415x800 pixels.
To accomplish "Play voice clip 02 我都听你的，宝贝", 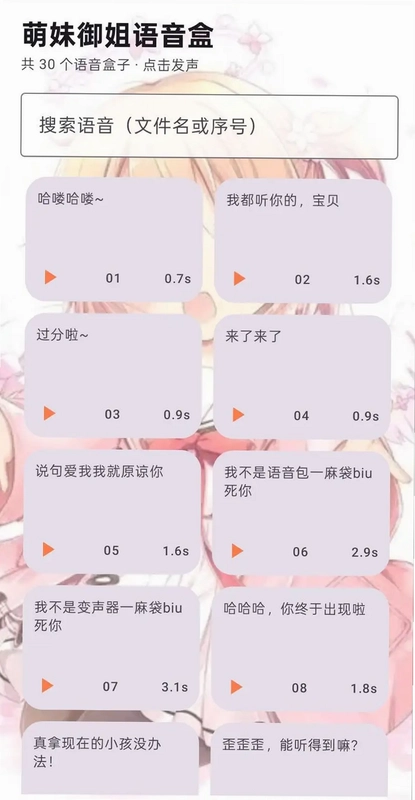I will click(x=239, y=279).
